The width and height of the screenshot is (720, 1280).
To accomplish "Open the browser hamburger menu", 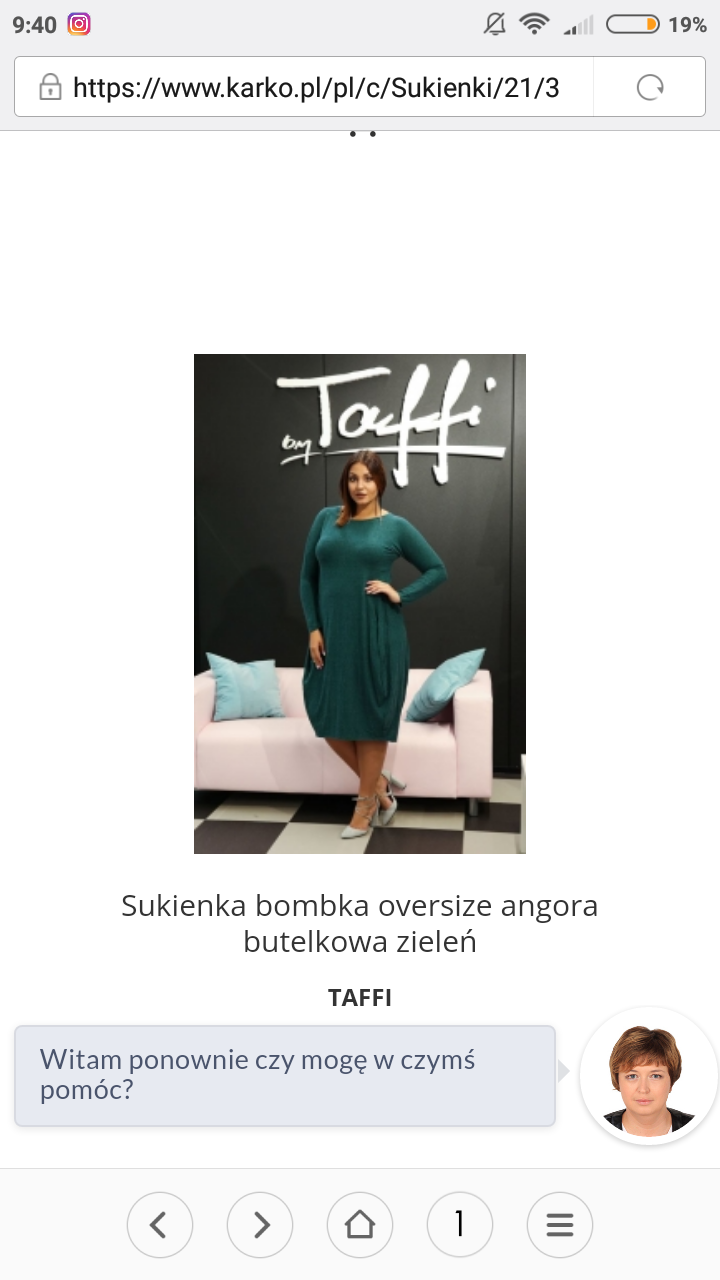I will tap(560, 1224).
